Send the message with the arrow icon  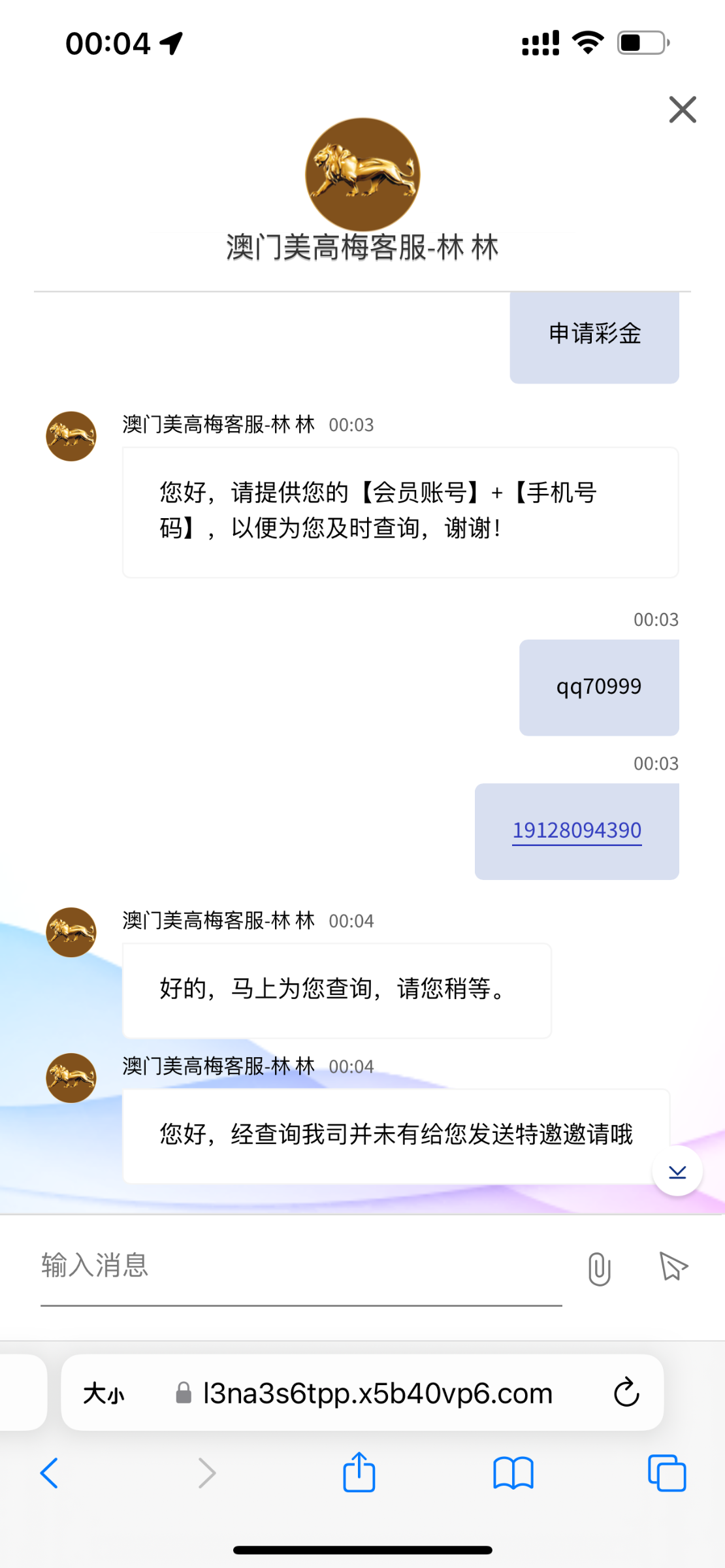673,1266
